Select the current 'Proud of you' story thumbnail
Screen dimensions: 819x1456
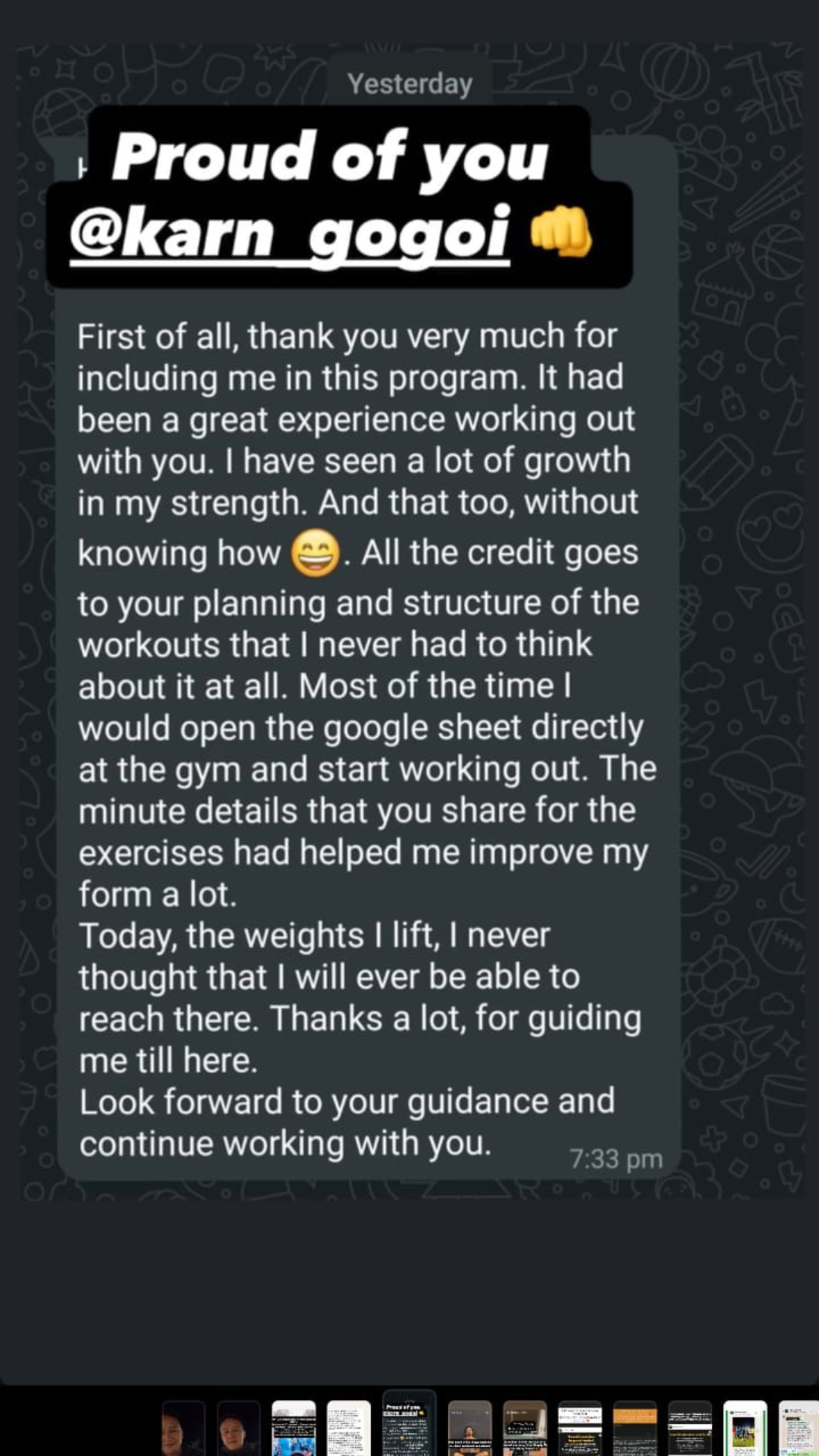(409, 1424)
